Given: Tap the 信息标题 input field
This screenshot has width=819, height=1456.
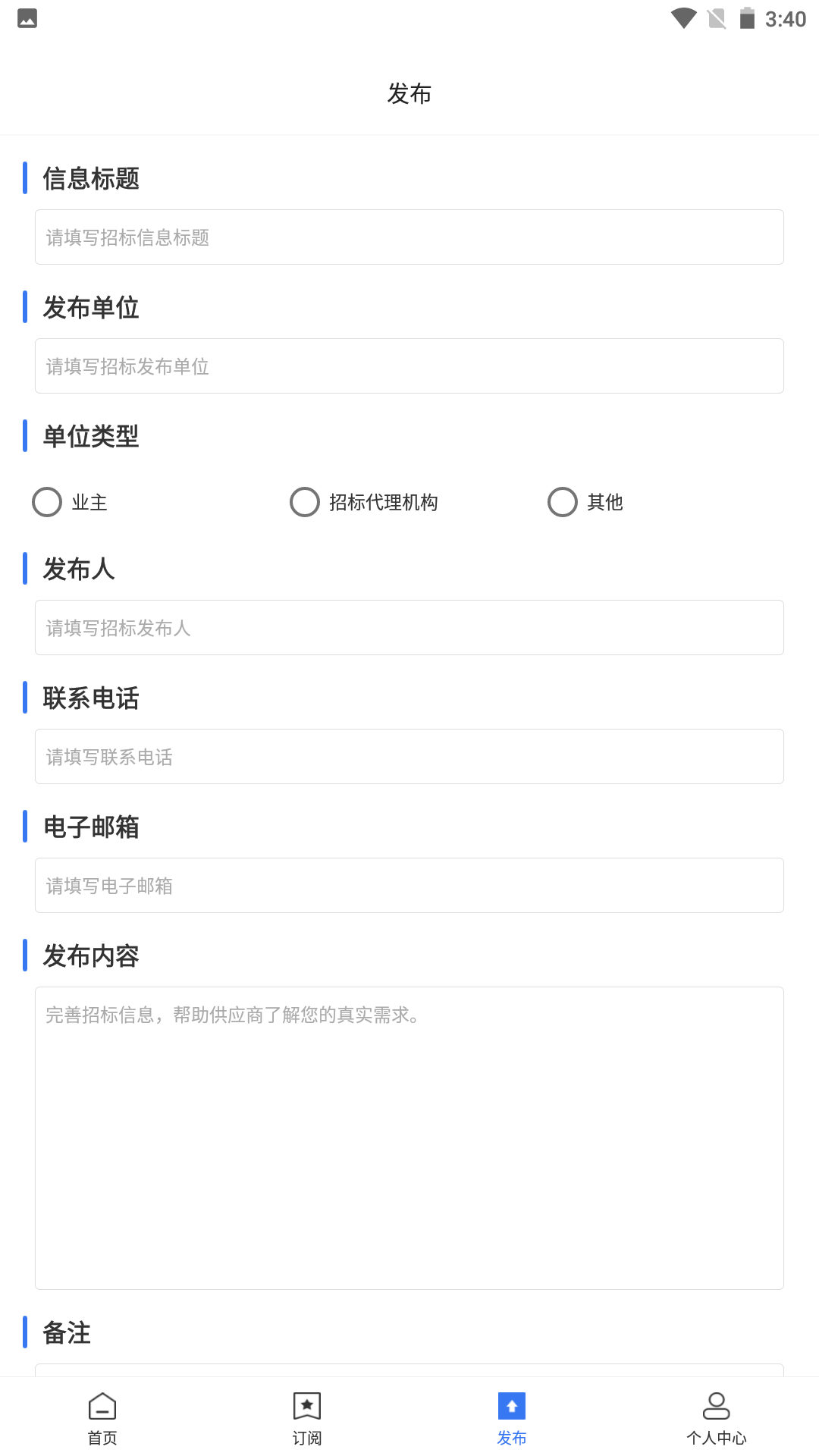Looking at the screenshot, I should [409, 237].
